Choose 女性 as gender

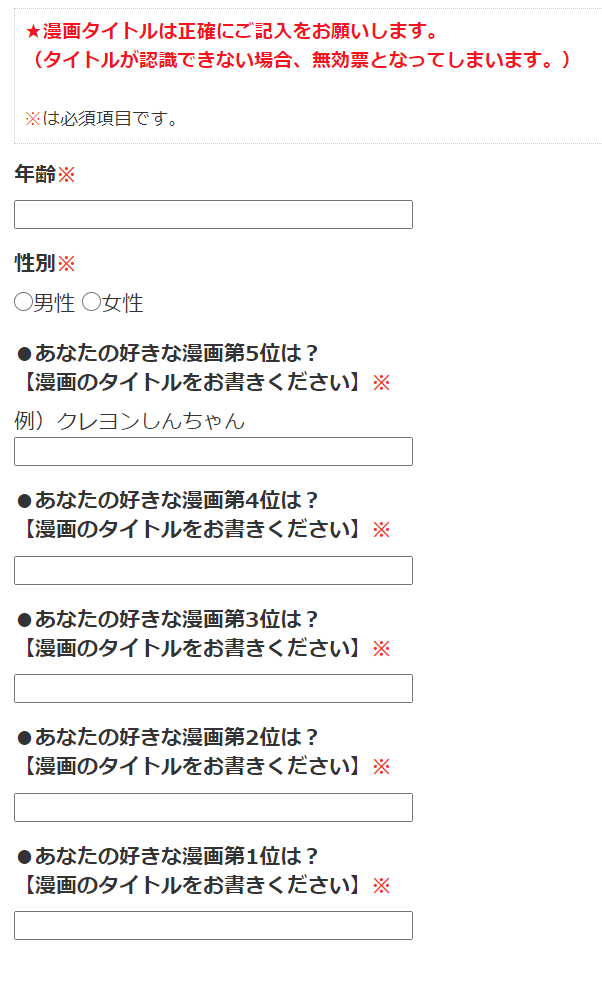(x=91, y=302)
